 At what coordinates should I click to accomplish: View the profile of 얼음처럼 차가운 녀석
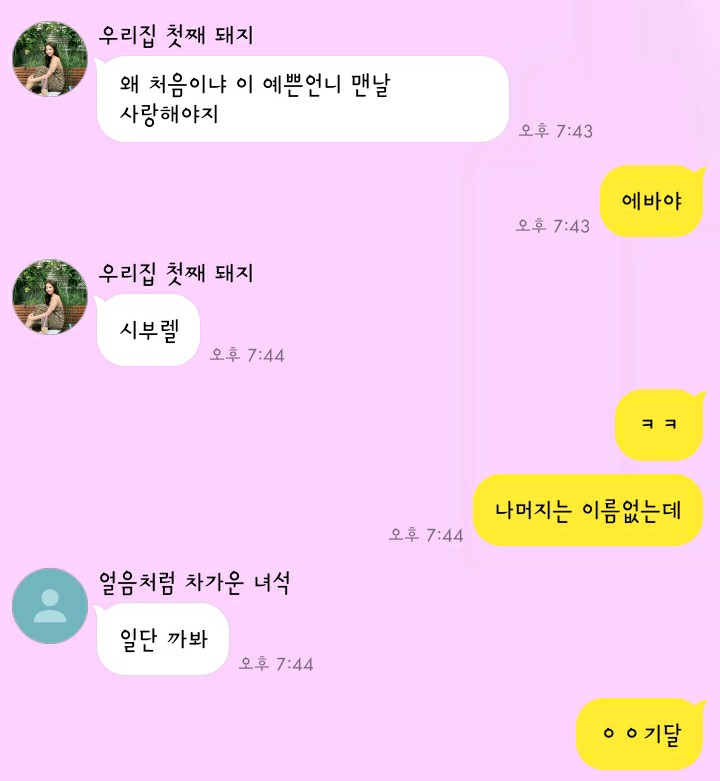click(x=49, y=606)
